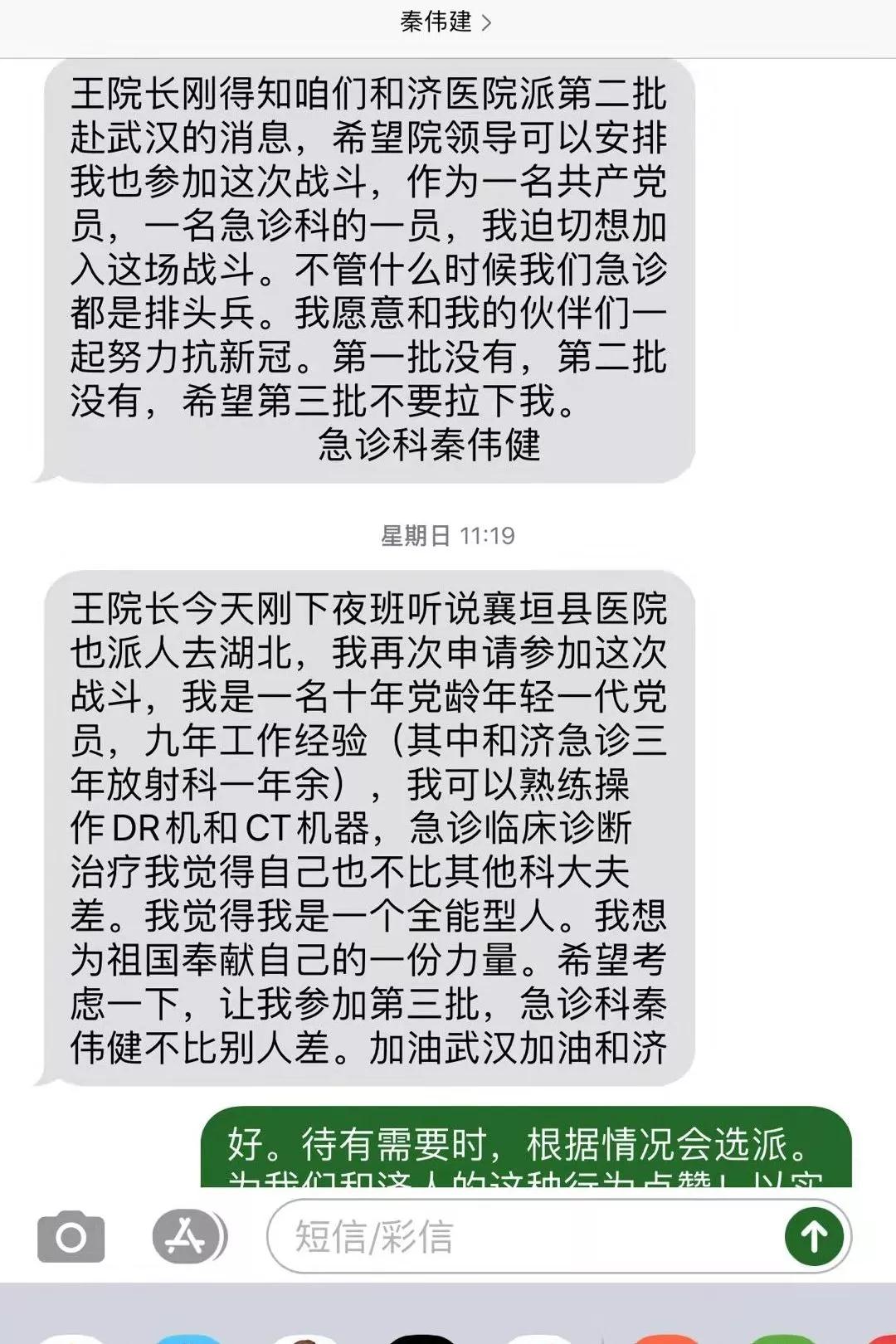Send the message with the arrow button
This screenshot has width=896, height=1344.
(813, 1237)
